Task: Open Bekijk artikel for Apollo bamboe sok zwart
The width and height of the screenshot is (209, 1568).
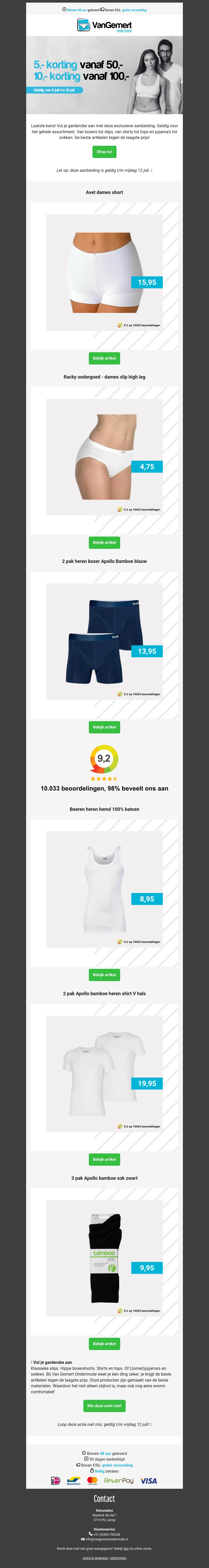Action: click(104, 1344)
